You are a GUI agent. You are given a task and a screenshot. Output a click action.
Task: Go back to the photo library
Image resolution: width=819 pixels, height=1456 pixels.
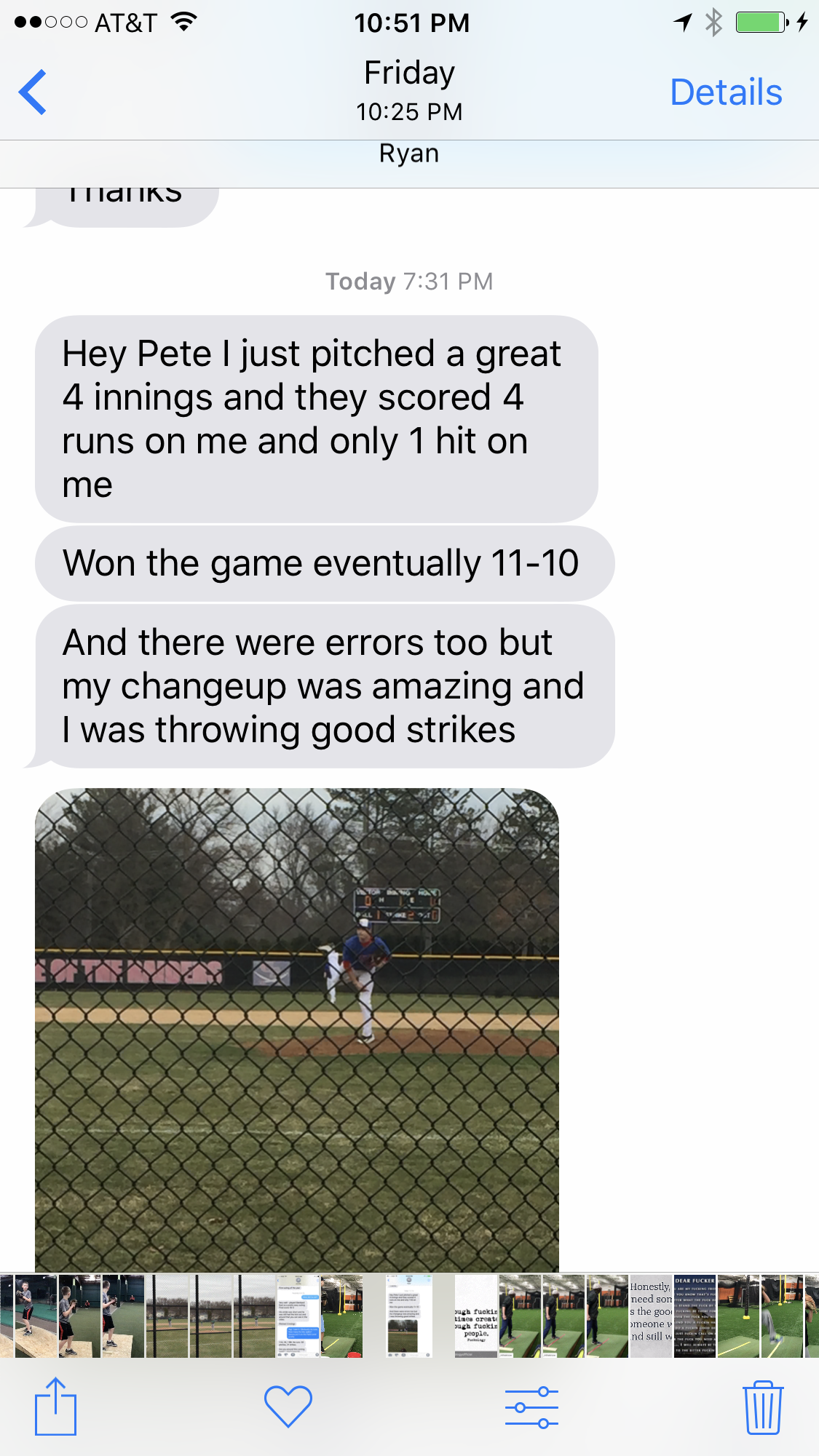(x=33, y=92)
